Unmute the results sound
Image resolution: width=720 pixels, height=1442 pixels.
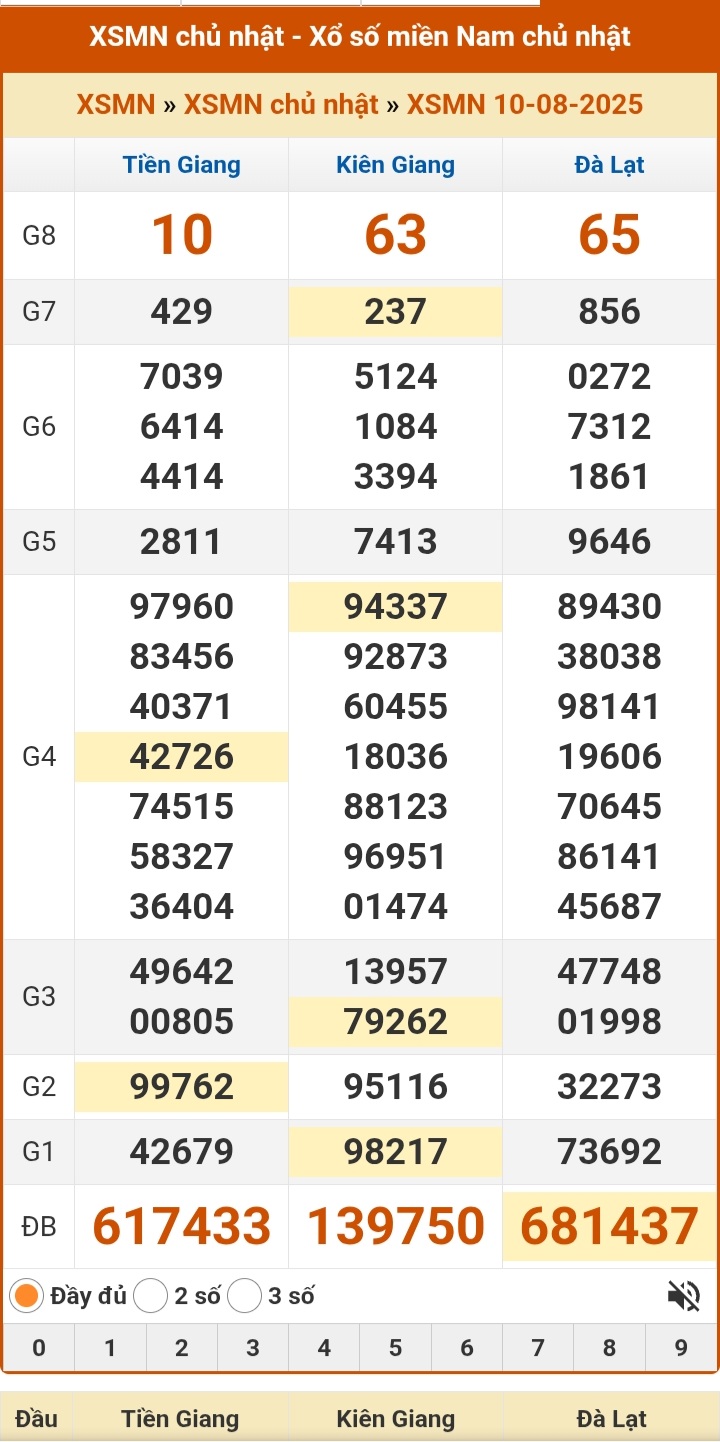pos(684,1296)
